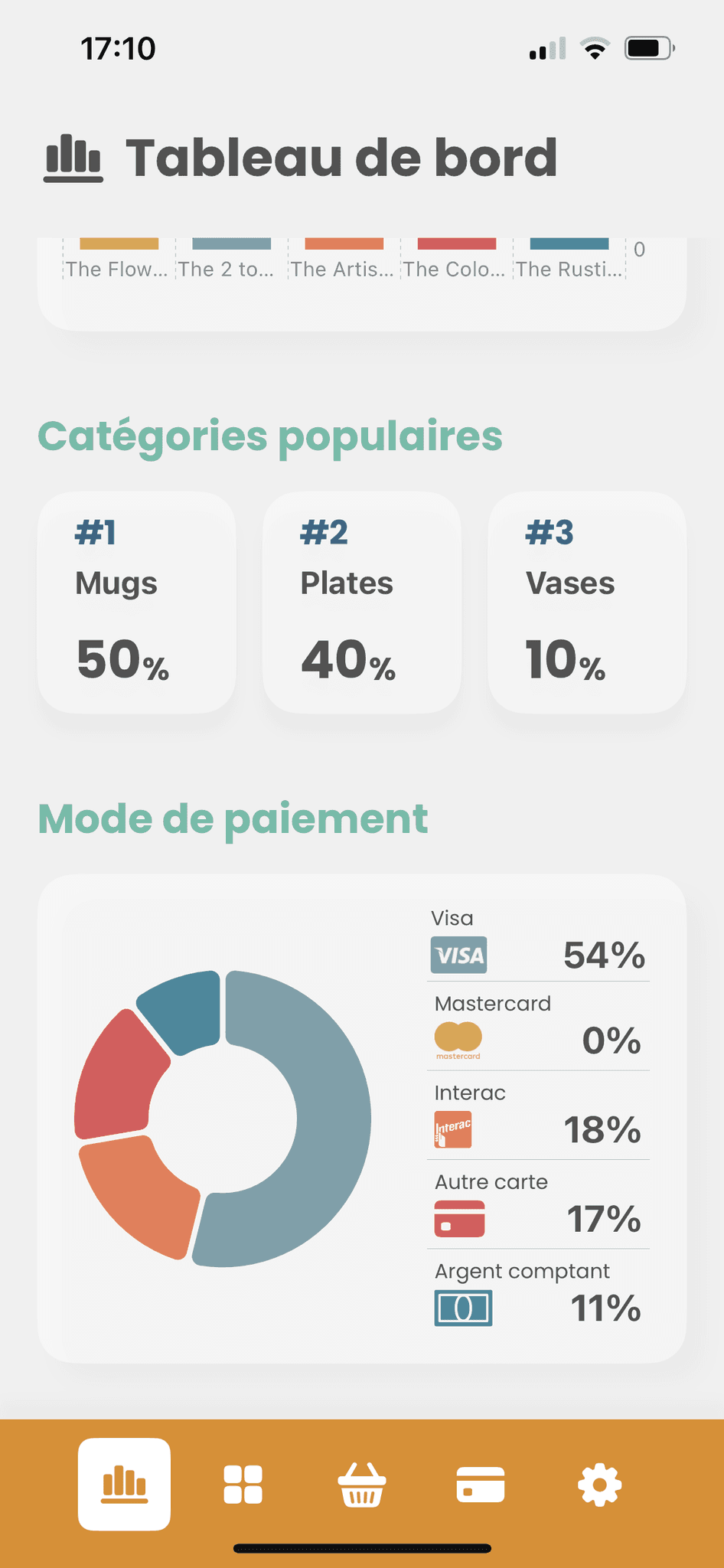Open the shopping basket tab
This screenshot has width=724, height=1568.
coord(362,1485)
